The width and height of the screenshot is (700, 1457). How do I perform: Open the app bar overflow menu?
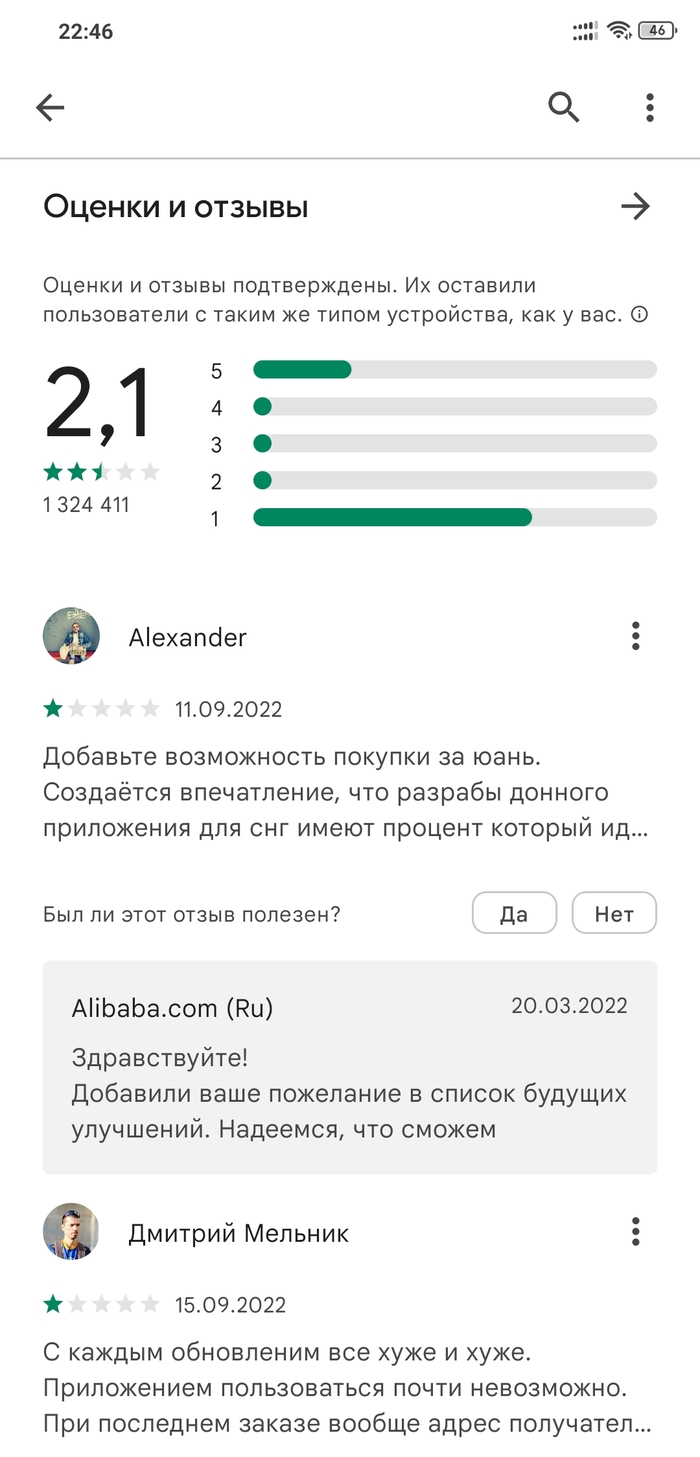[650, 107]
